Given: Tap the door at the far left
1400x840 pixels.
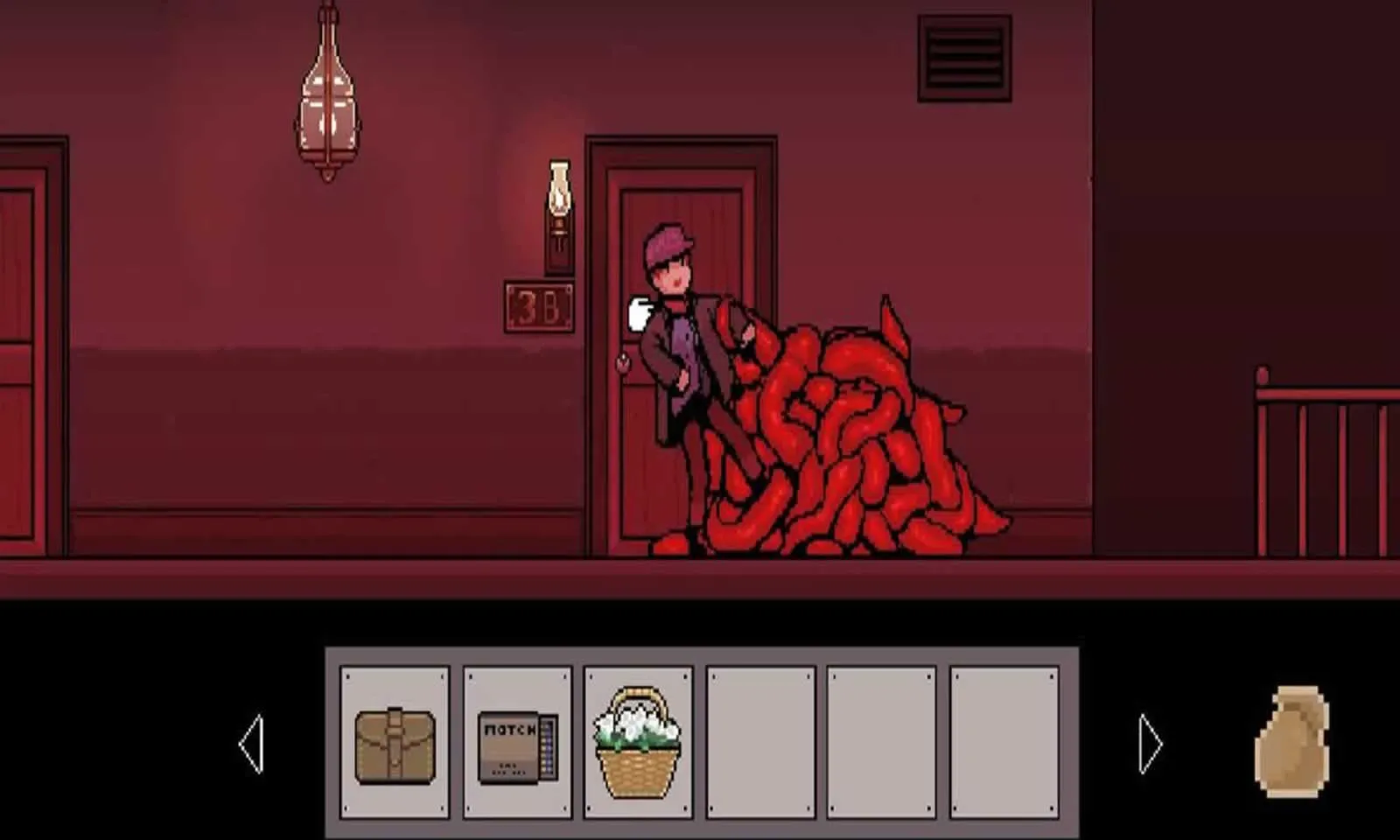Looking at the screenshot, I should (24, 350).
